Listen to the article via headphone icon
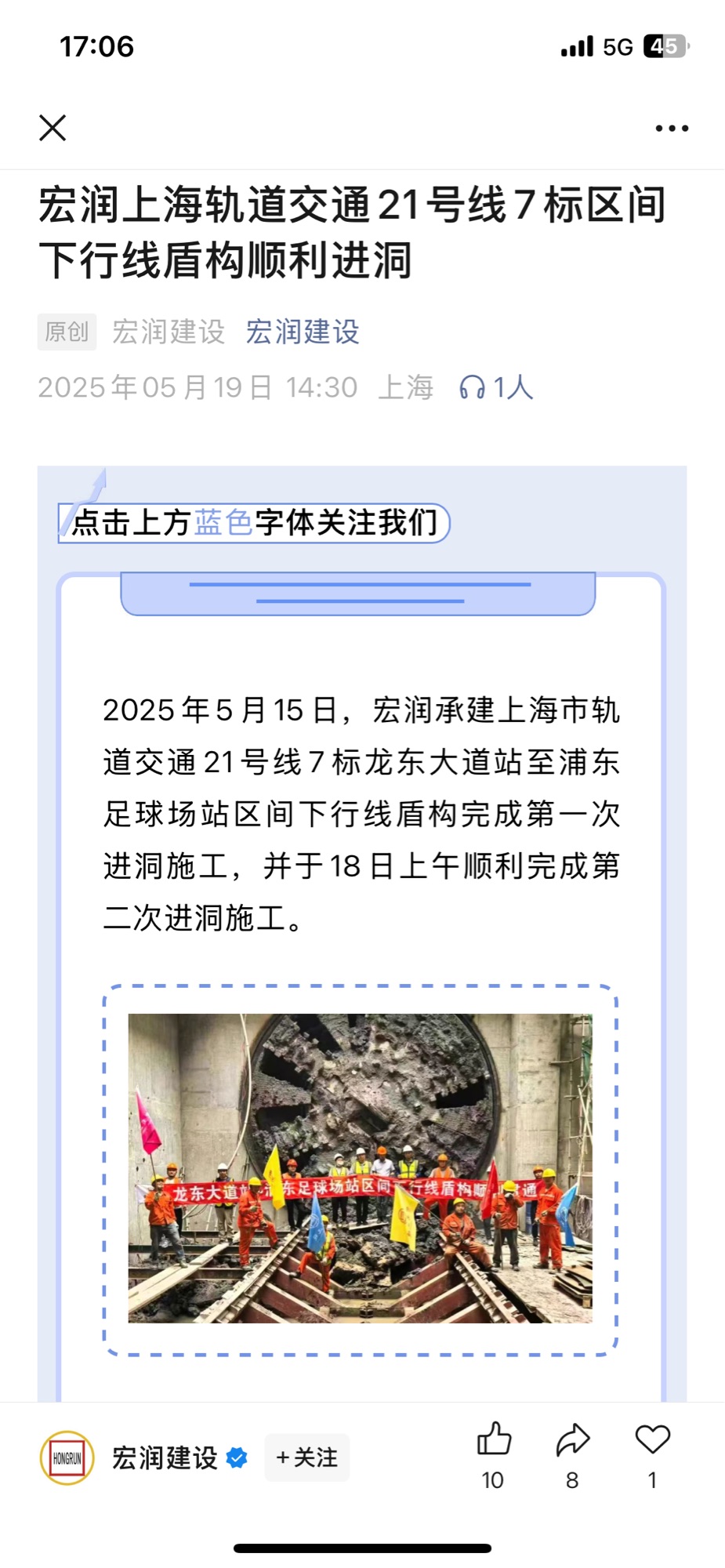 click(x=472, y=387)
